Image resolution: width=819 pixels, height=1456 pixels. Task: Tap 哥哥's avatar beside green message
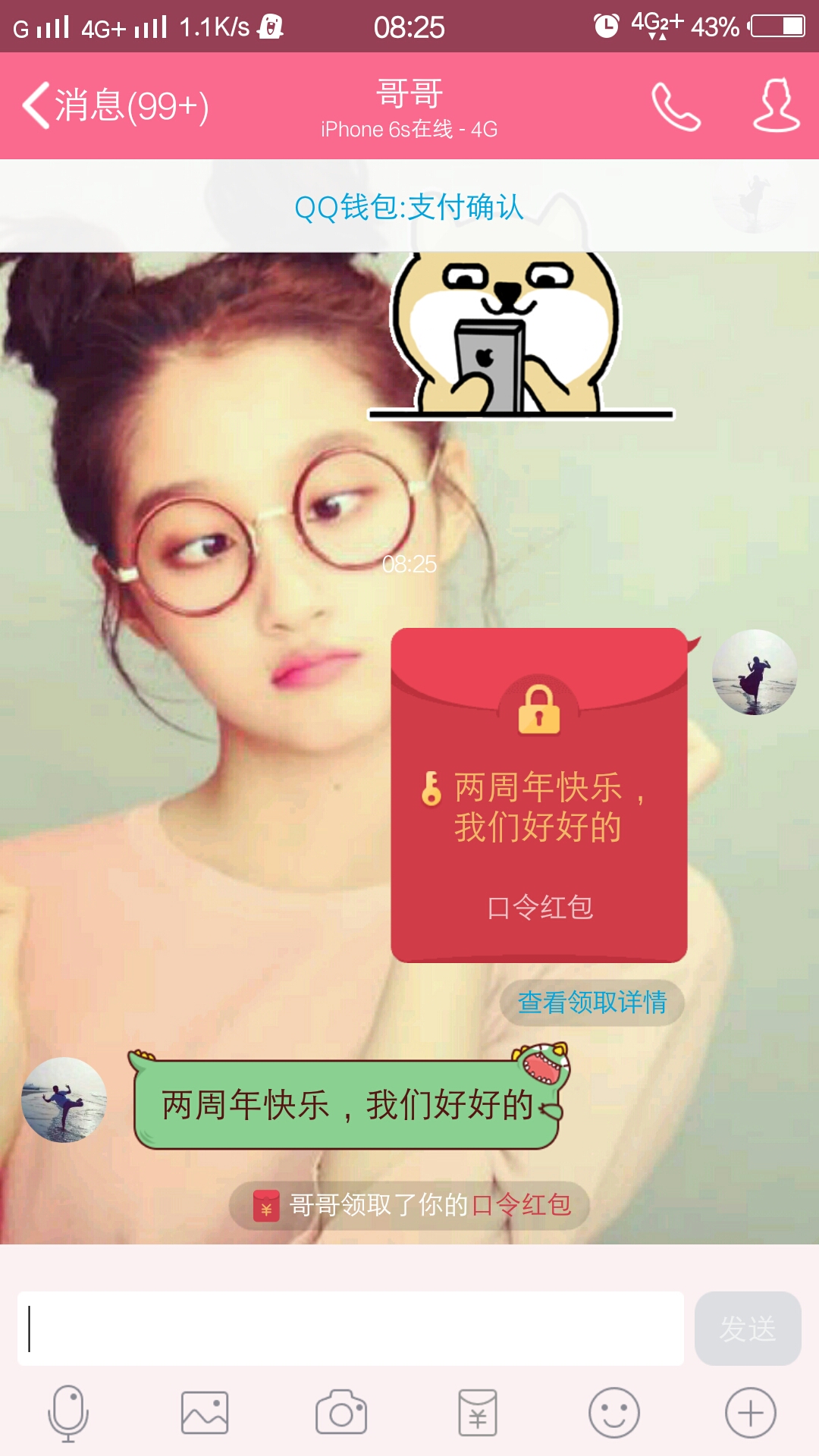click(64, 1100)
